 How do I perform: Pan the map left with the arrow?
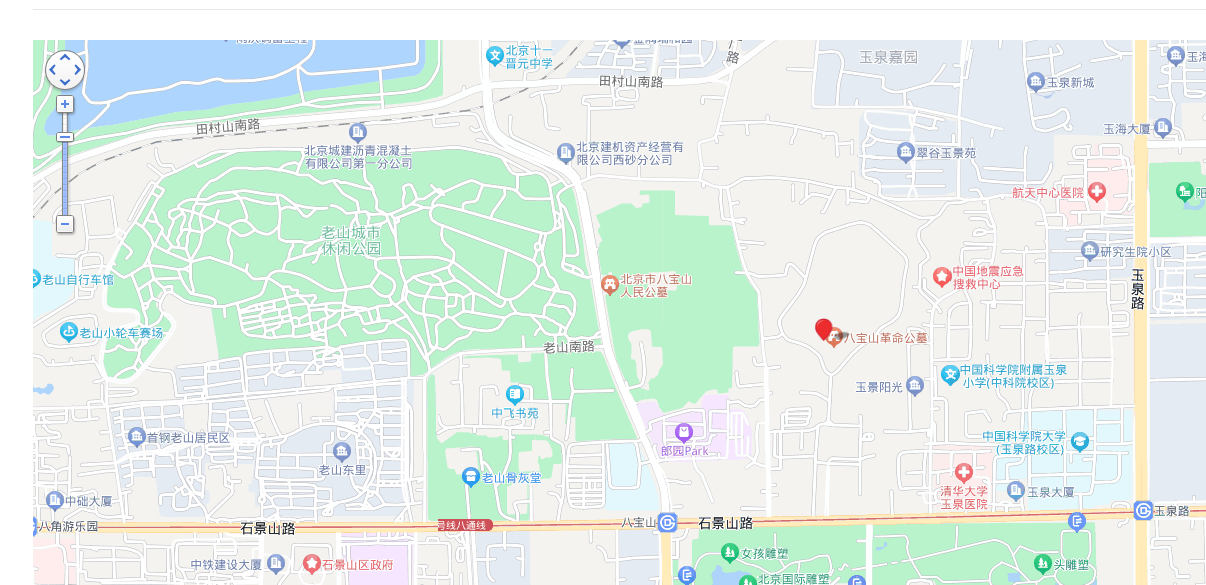53,70
